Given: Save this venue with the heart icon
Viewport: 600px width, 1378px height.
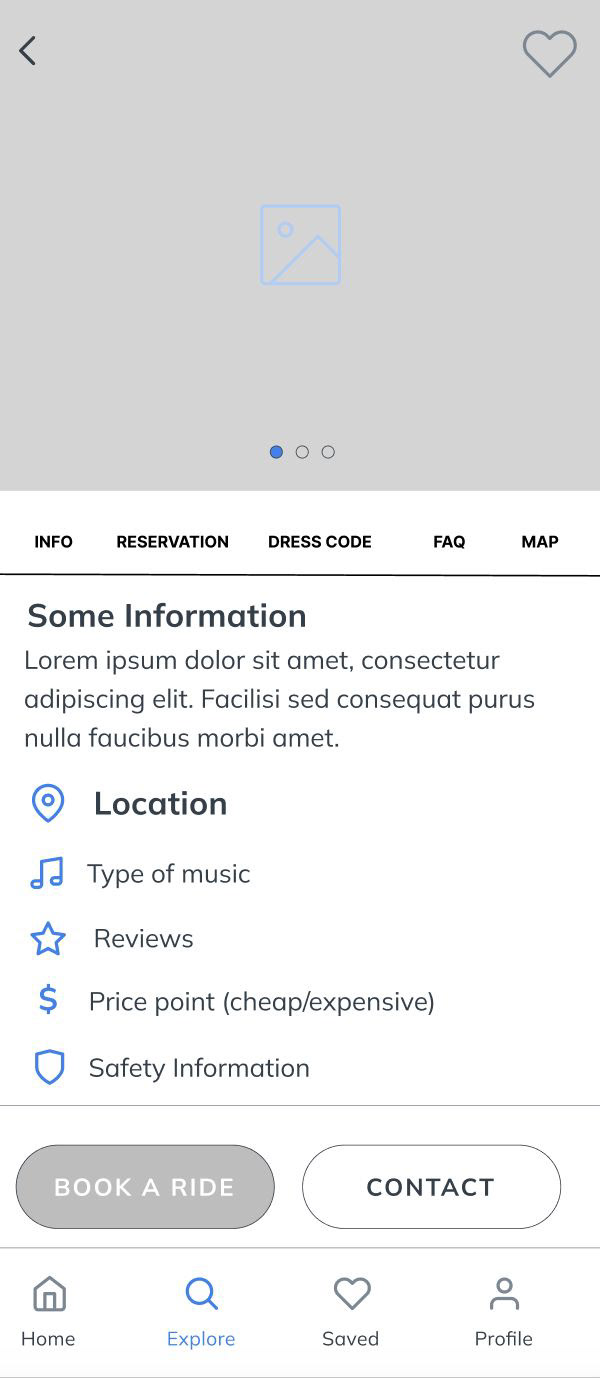Looking at the screenshot, I should click(550, 53).
